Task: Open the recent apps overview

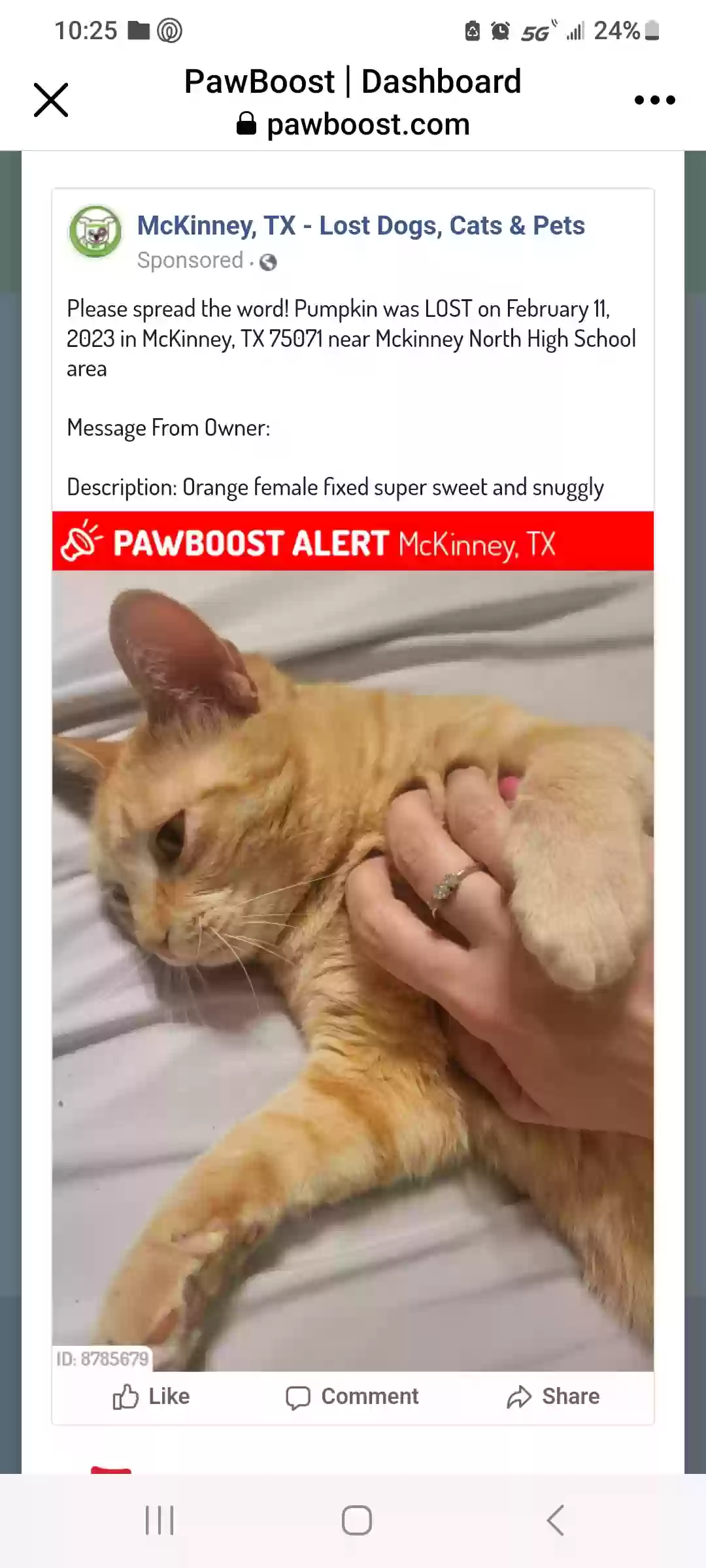Action: (160, 1520)
